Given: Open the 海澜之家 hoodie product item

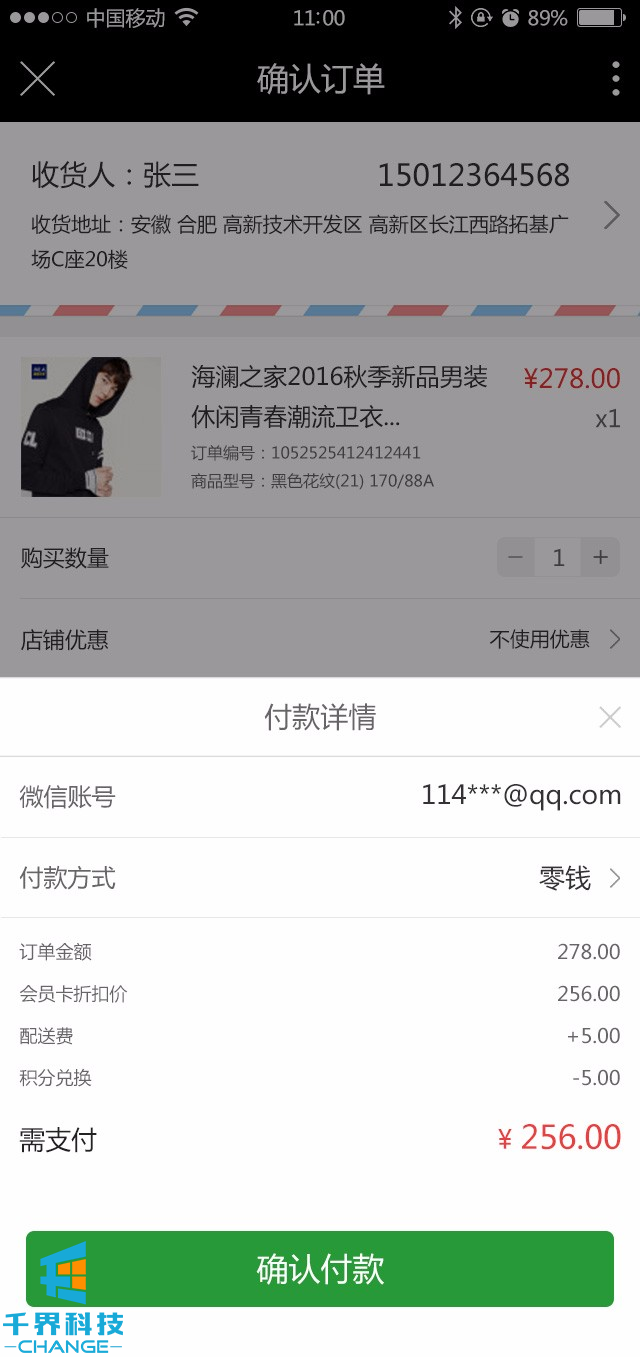Looking at the screenshot, I should tap(320, 427).
